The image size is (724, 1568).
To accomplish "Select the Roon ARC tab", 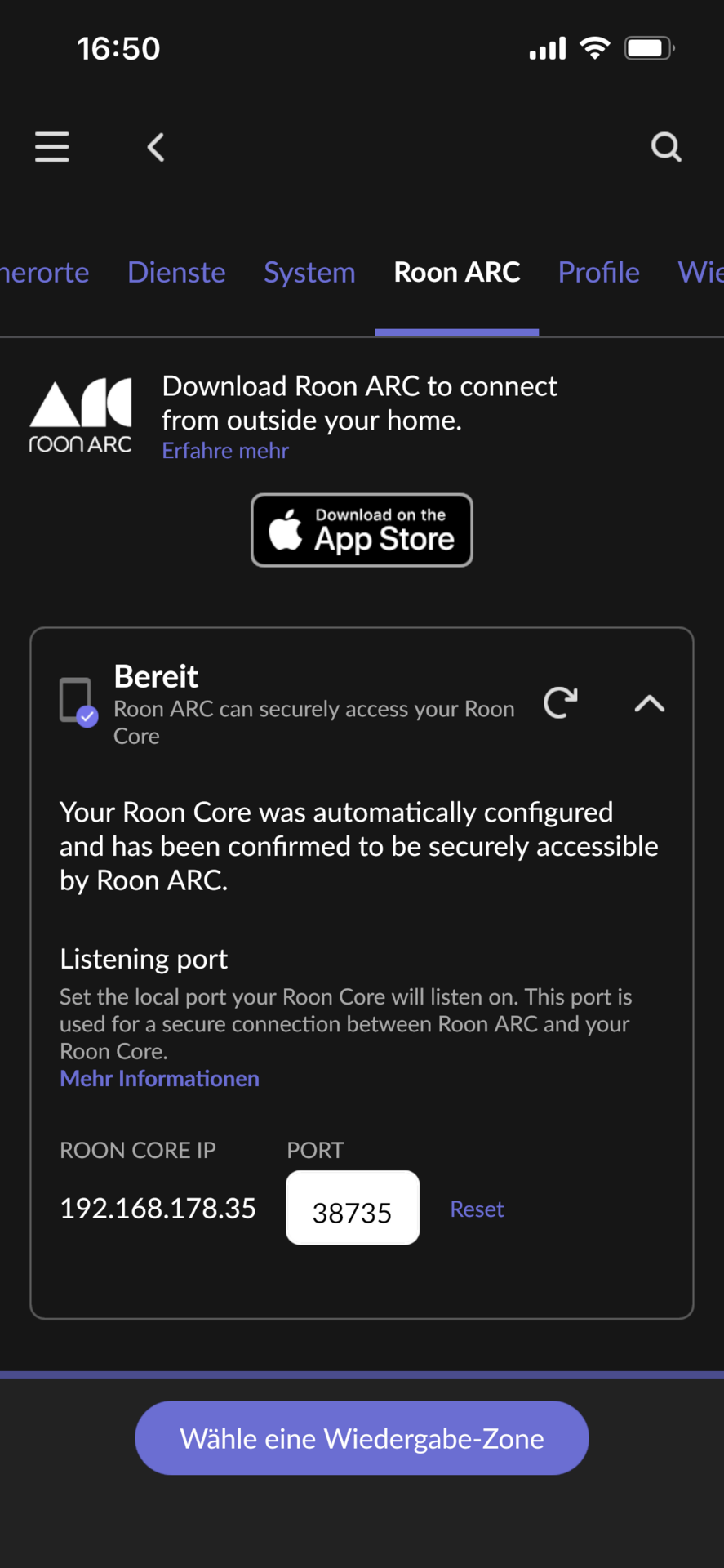I will click(x=457, y=272).
